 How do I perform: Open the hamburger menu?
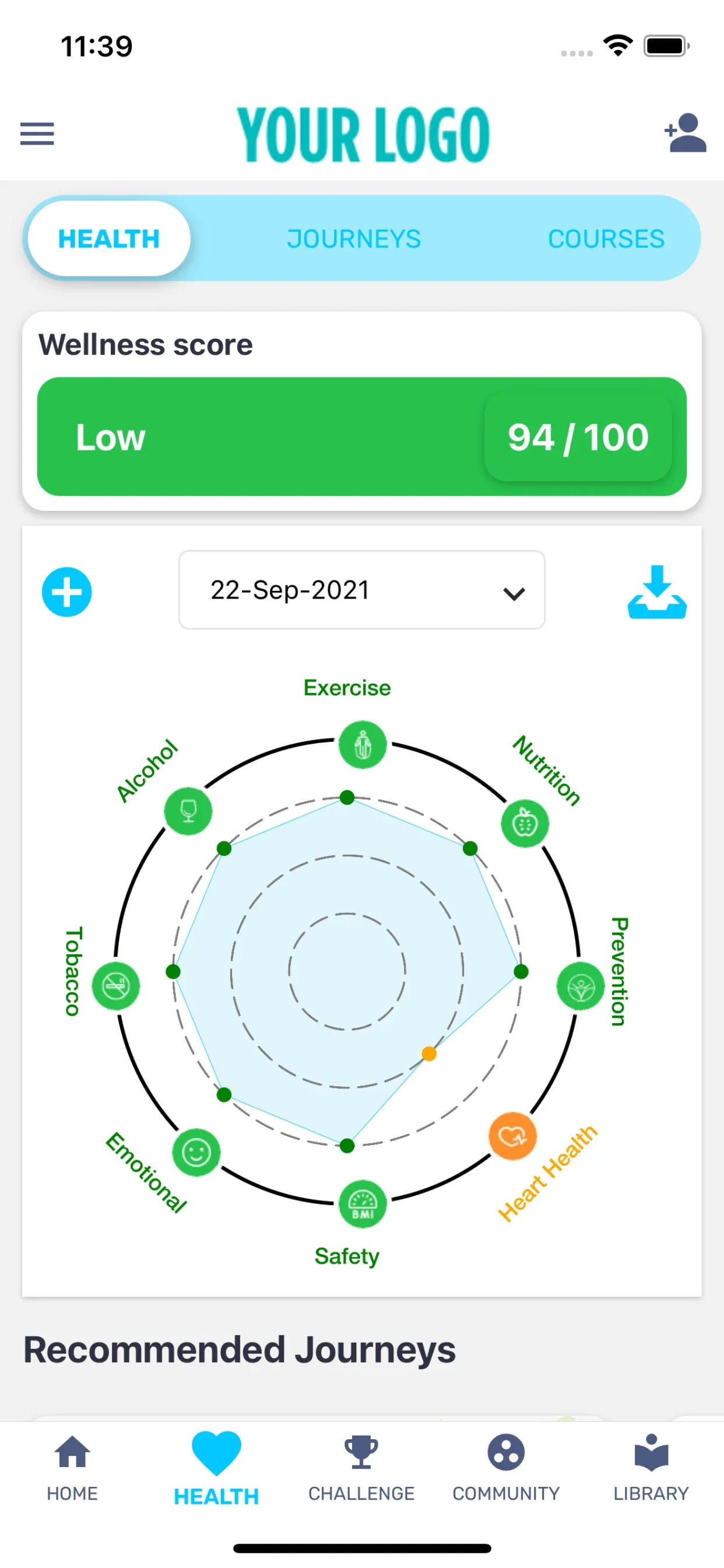point(37,134)
